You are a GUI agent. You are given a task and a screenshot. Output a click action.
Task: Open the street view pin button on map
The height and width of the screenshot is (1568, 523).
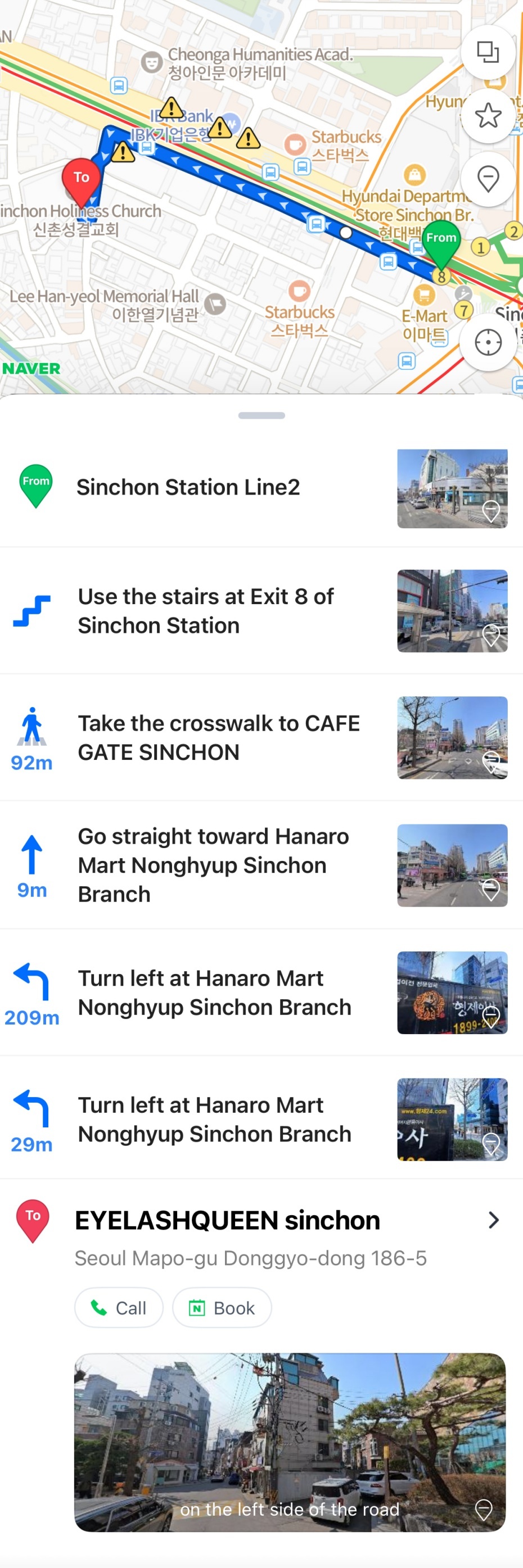click(488, 179)
